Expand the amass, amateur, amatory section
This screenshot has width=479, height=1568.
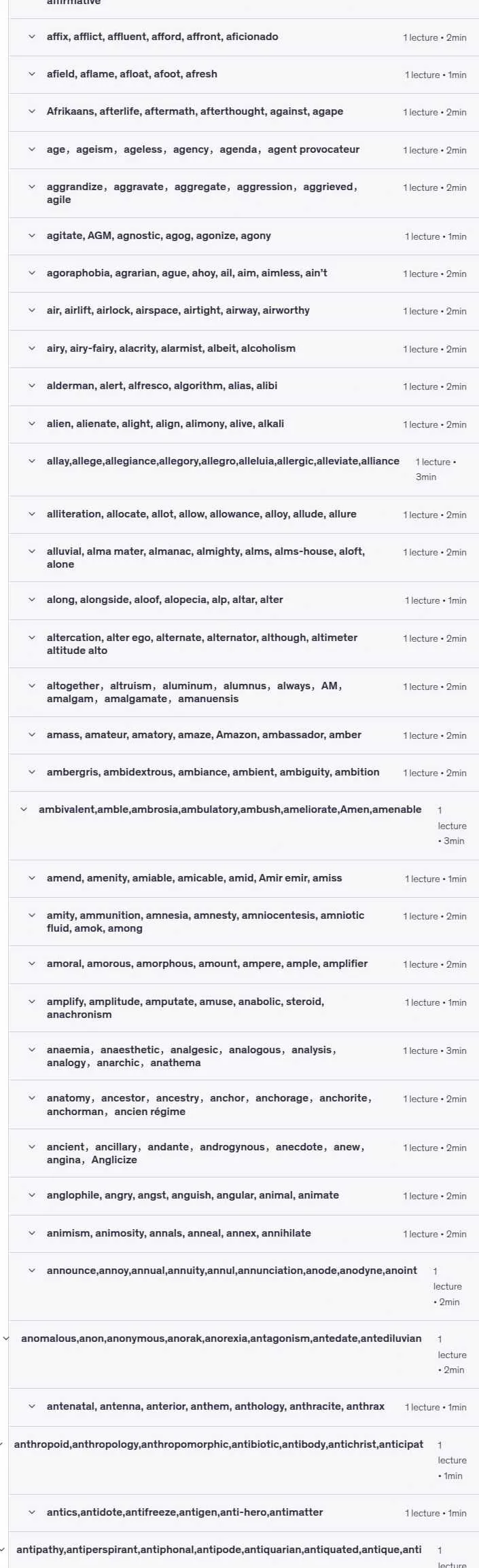[x=243, y=735]
